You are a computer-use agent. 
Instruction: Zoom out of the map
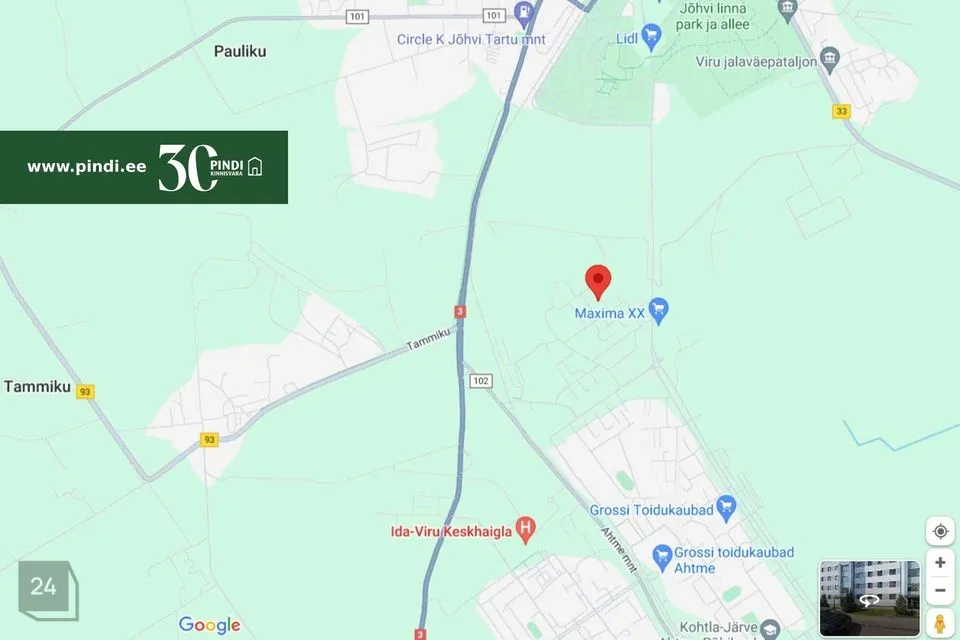940,590
